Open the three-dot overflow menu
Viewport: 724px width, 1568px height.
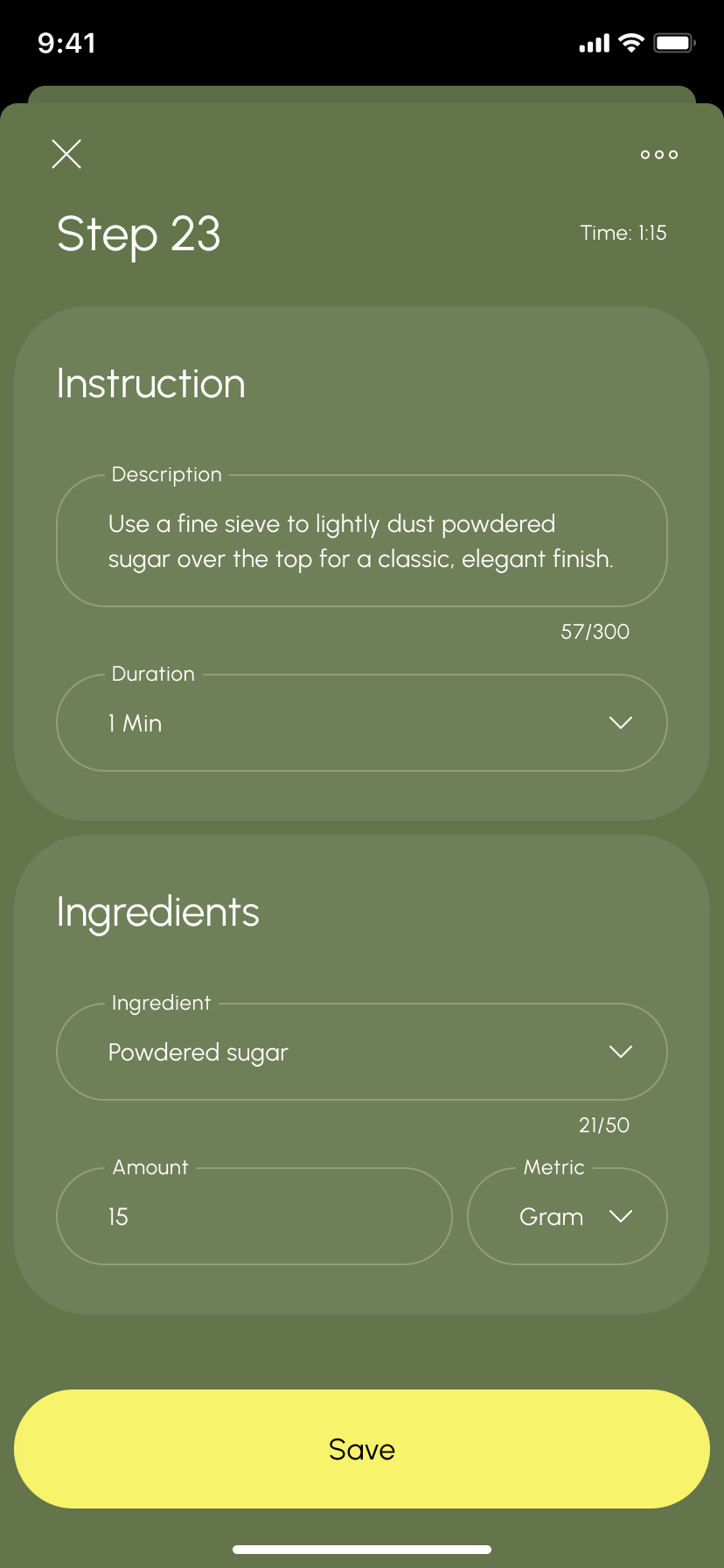(658, 155)
